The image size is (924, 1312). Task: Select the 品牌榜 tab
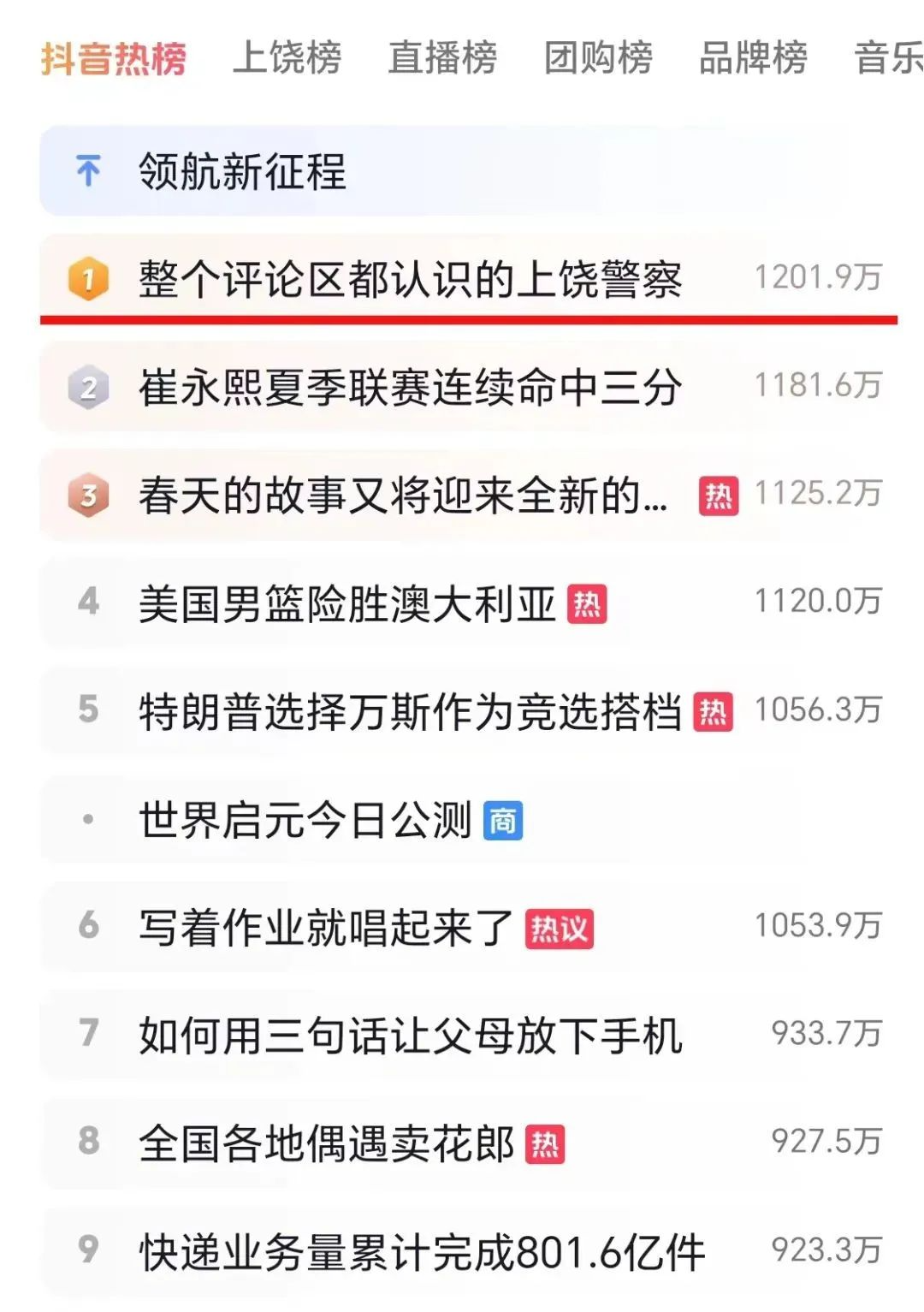pyautogui.click(x=753, y=58)
